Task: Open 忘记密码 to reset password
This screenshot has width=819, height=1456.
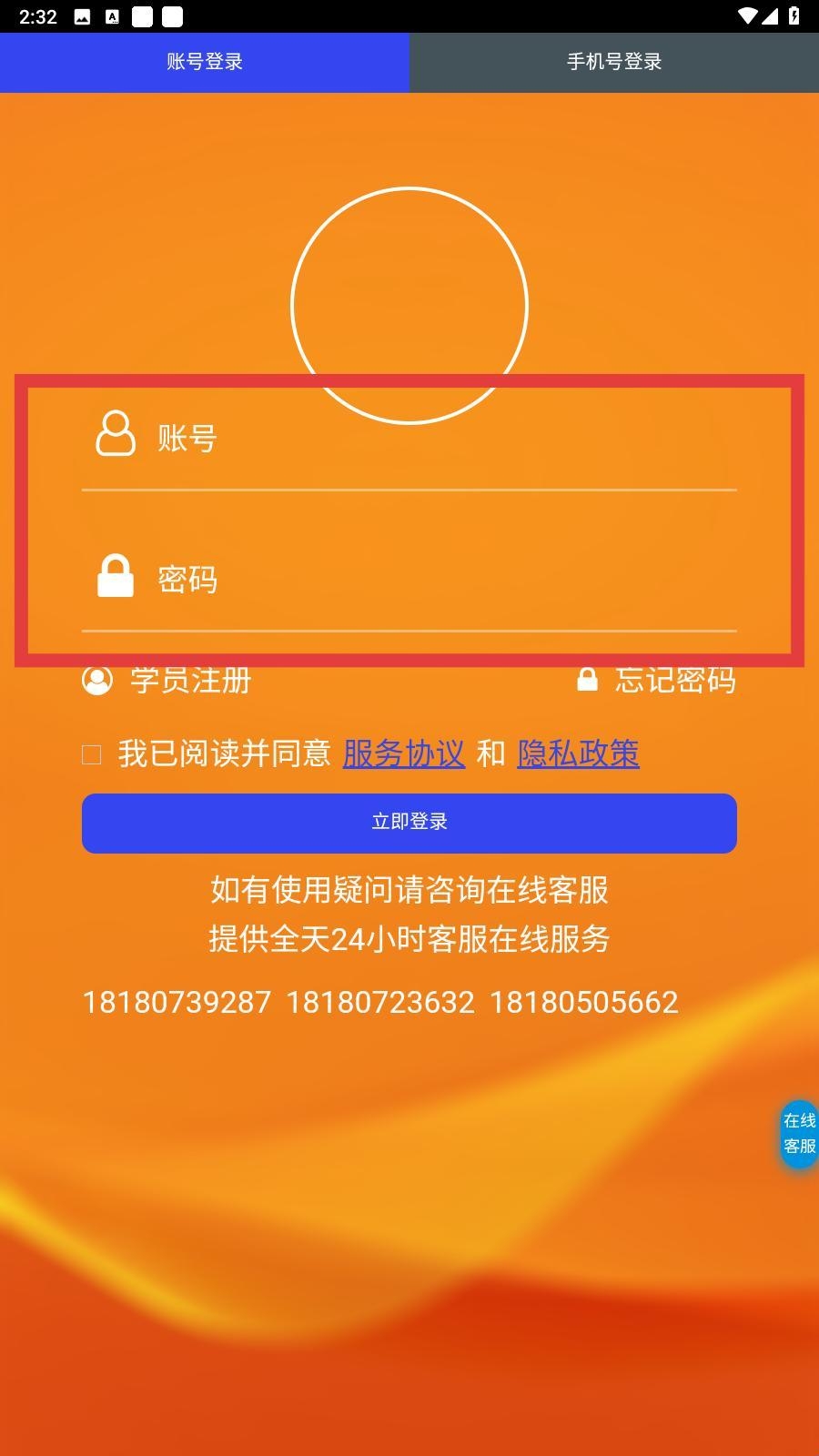Action: 657,680
